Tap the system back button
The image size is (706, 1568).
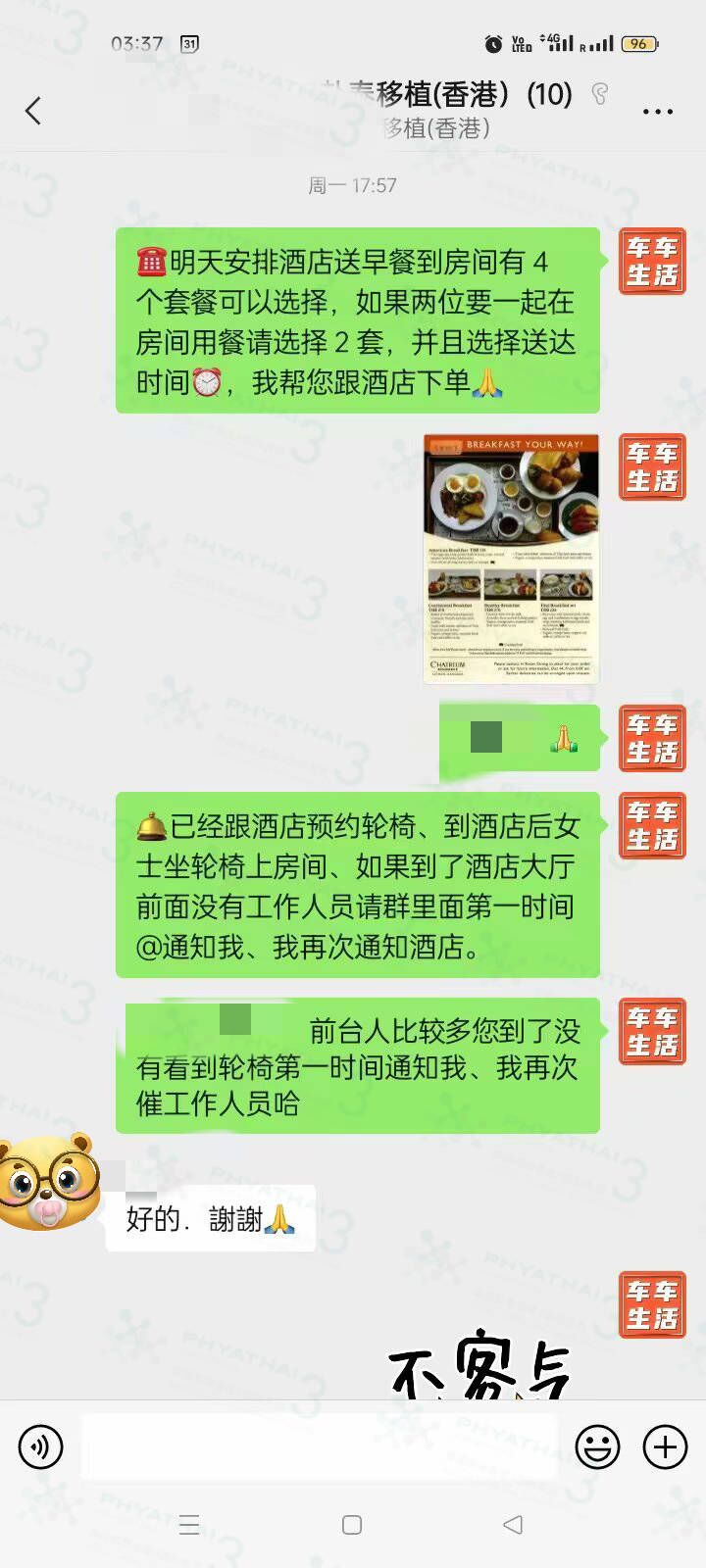tap(512, 1525)
